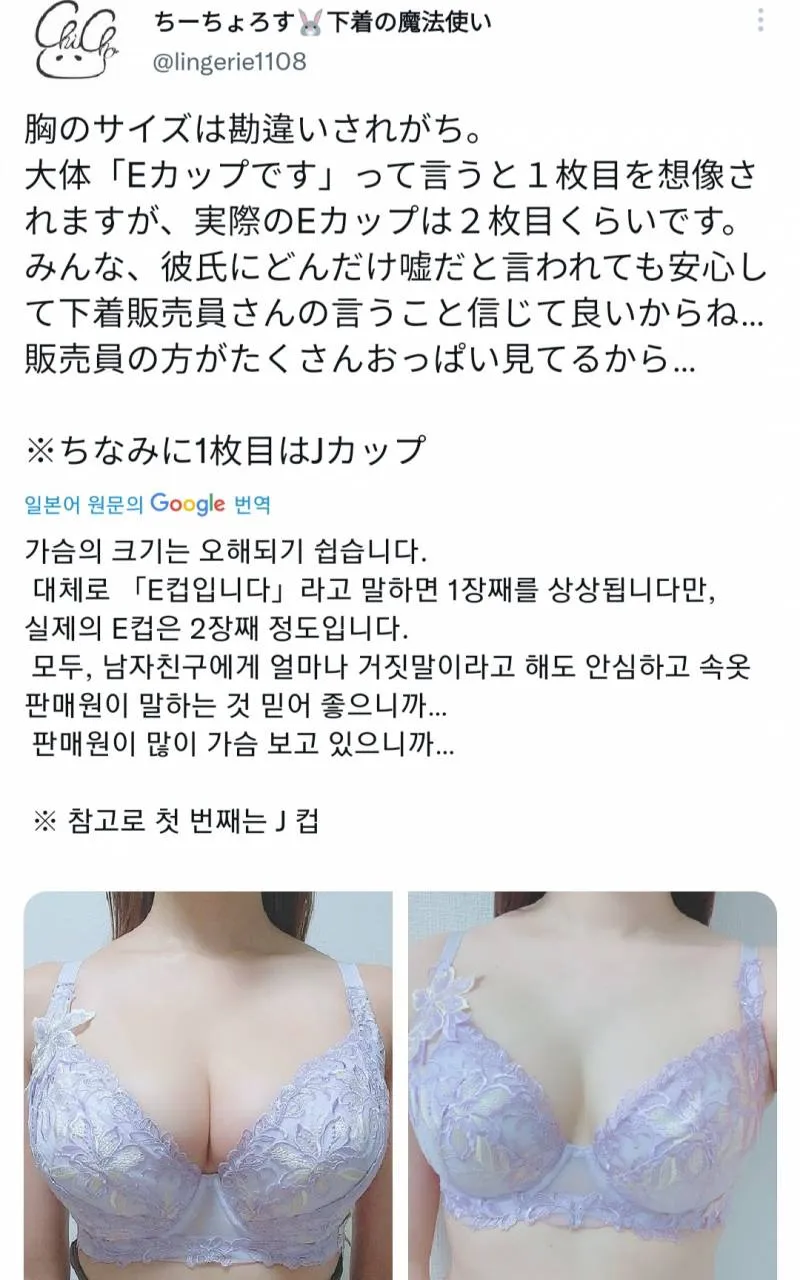This screenshot has height=1280, width=800.
Task: Open the first attached photo of the post
Action: pos(208,1084)
